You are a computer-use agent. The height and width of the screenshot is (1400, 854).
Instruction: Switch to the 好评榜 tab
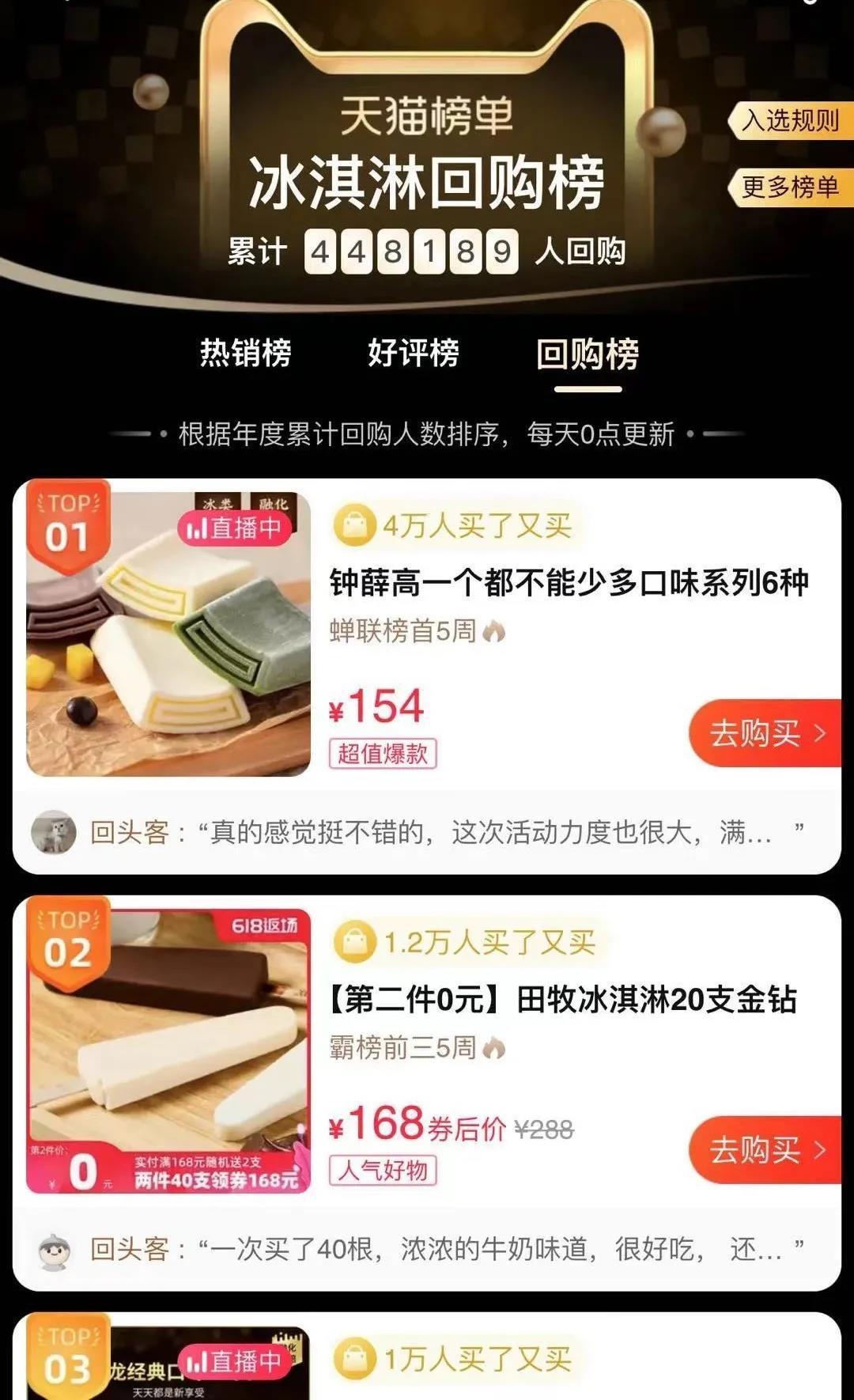[413, 353]
